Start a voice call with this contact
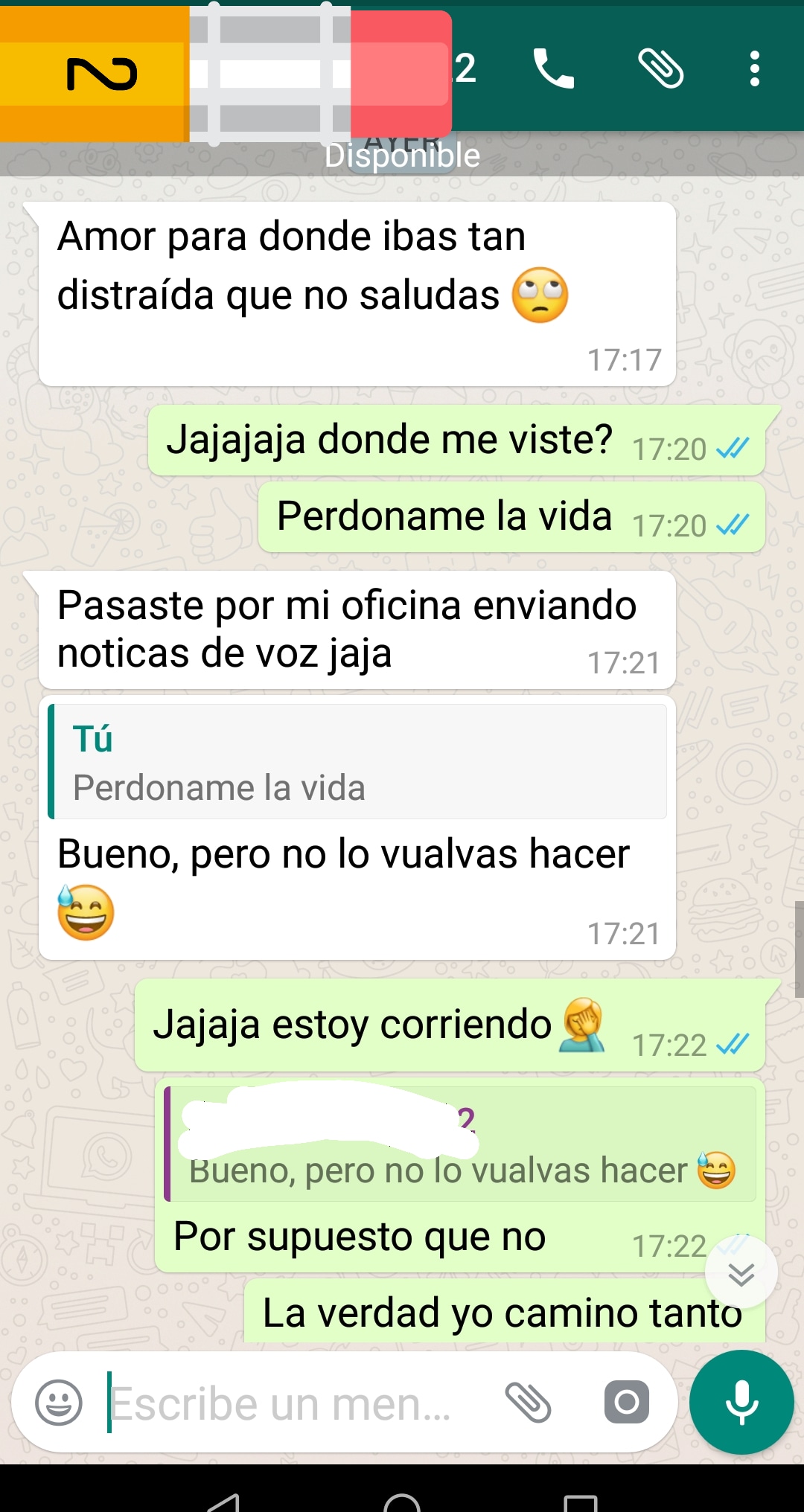This screenshot has width=804, height=1512. (x=553, y=69)
